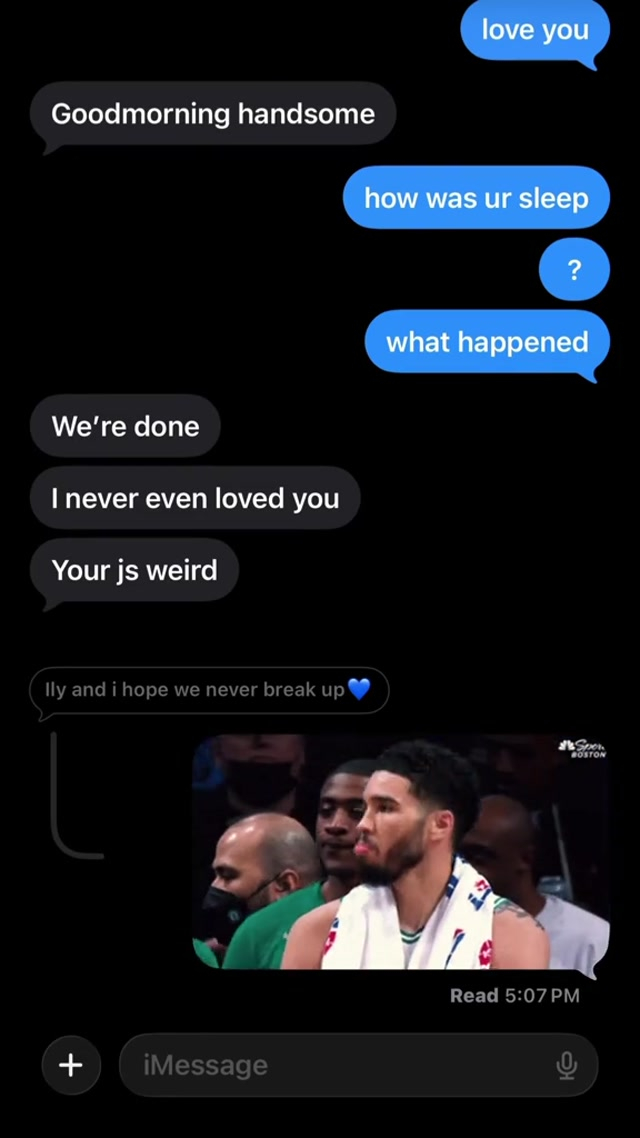Open the sent basketball GIF
This screenshot has height=1138, width=640.
400,852
